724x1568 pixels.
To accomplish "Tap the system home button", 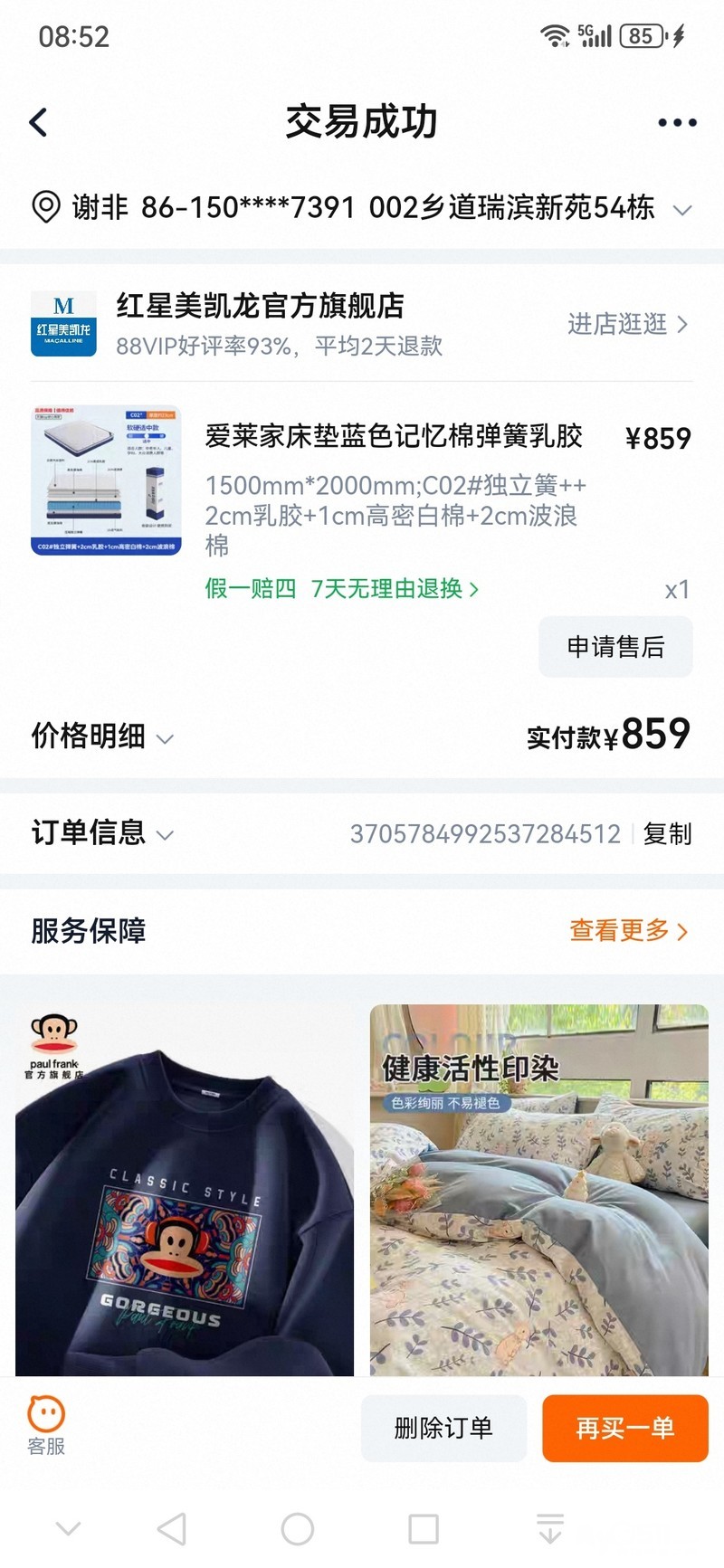I will (x=298, y=1529).
